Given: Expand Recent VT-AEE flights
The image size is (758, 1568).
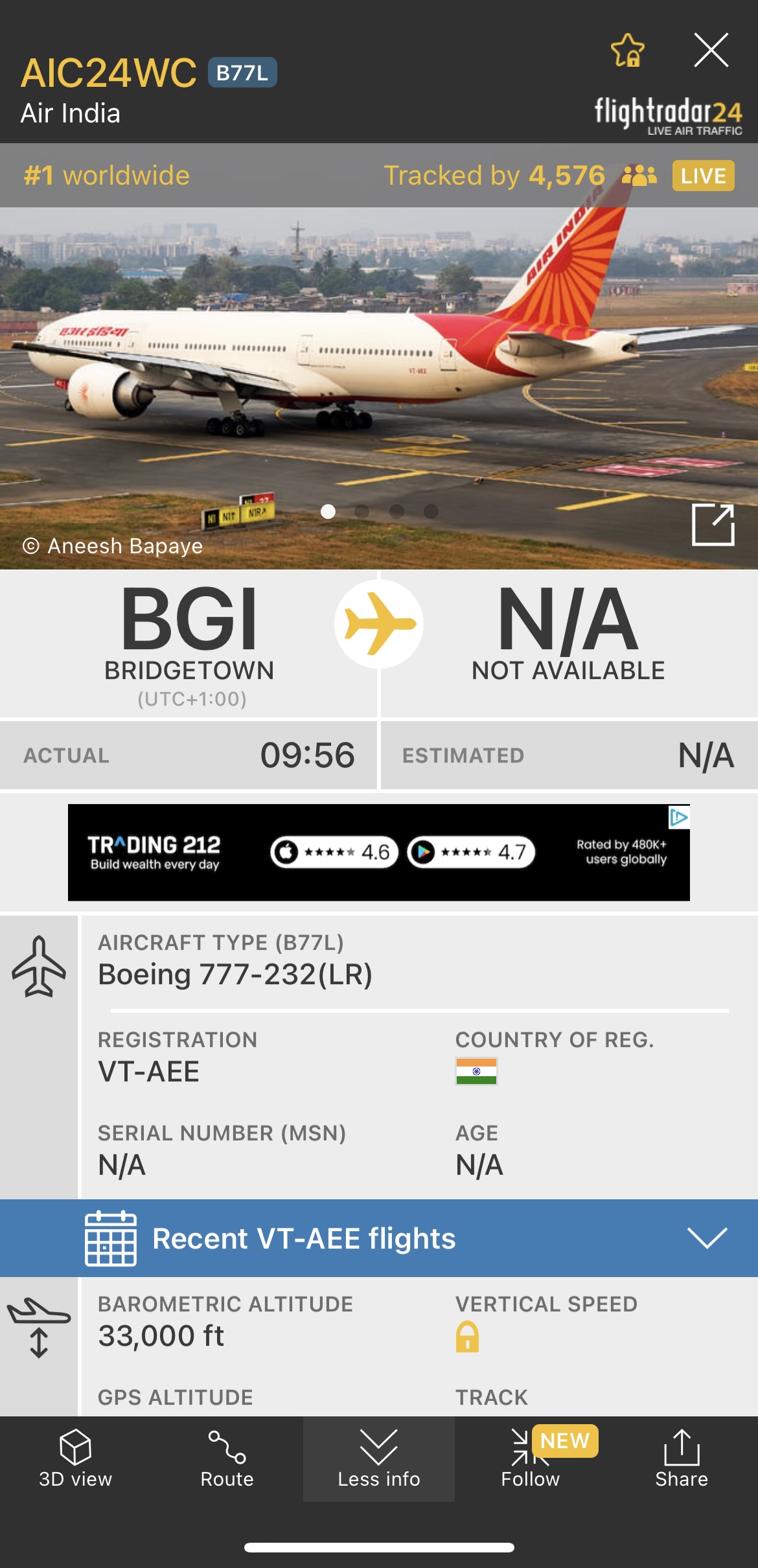Looking at the screenshot, I should coord(707,1238).
